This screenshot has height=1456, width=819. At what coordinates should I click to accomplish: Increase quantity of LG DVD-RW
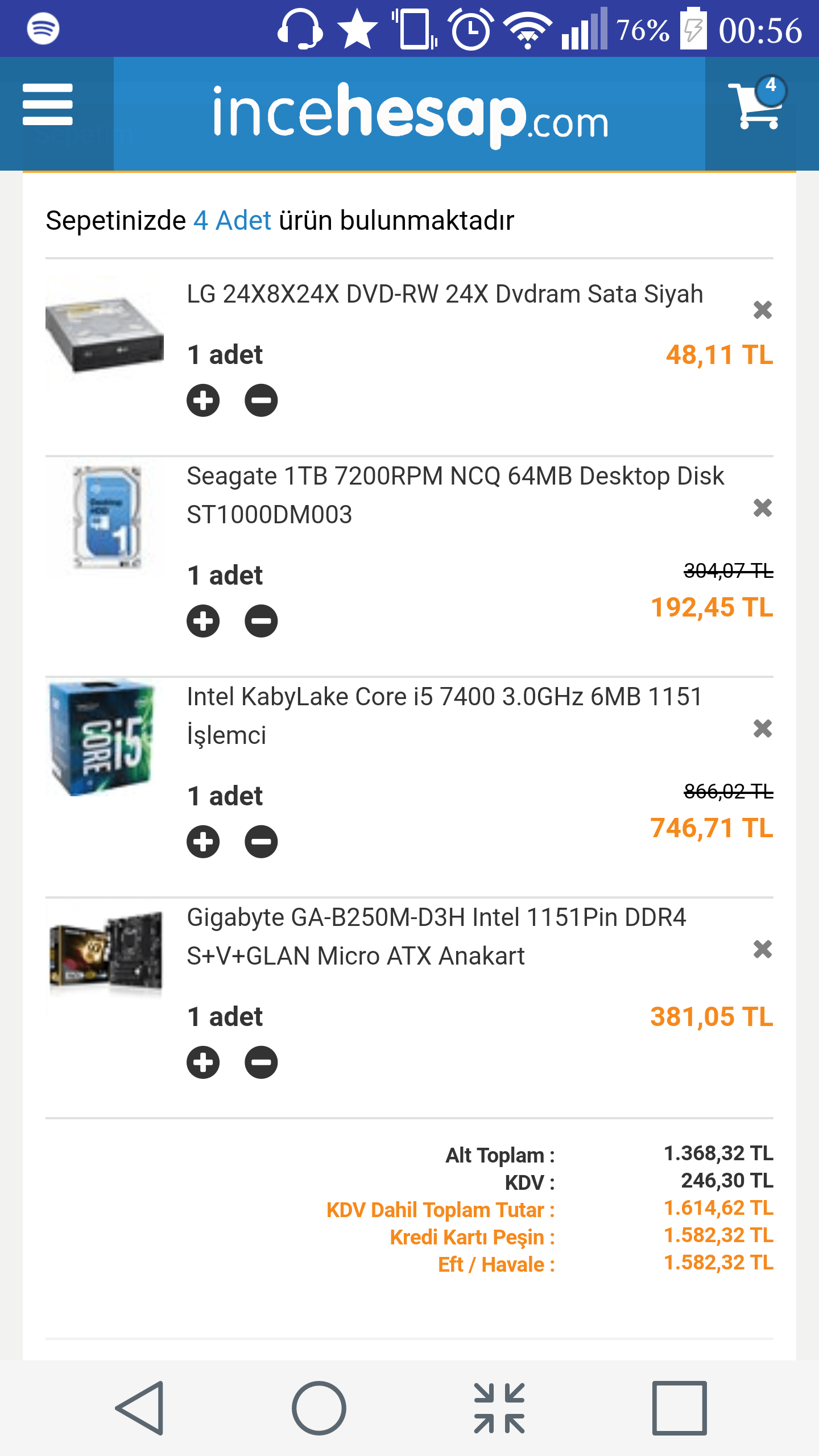pyautogui.click(x=203, y=400)
